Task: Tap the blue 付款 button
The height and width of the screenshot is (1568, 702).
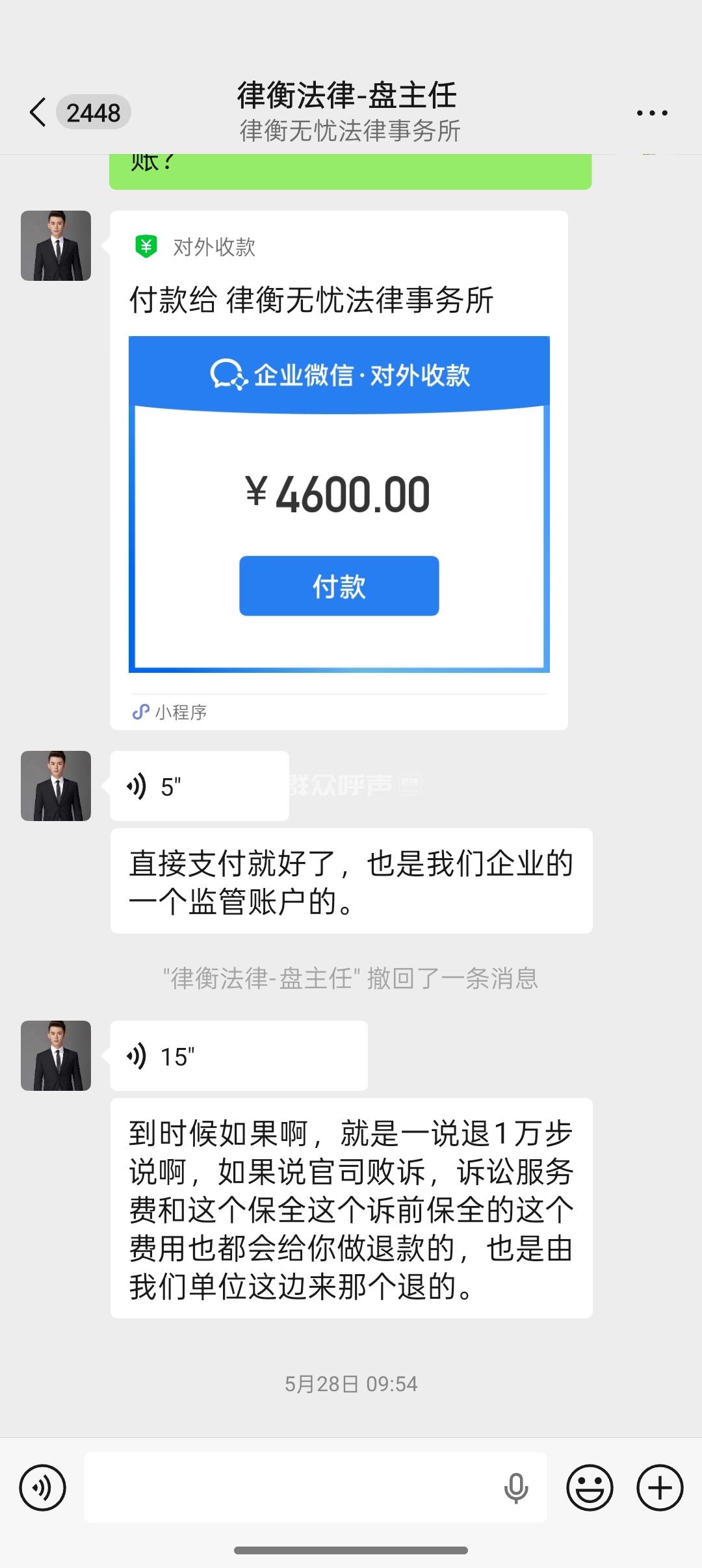Action: (x=339, y=586)
